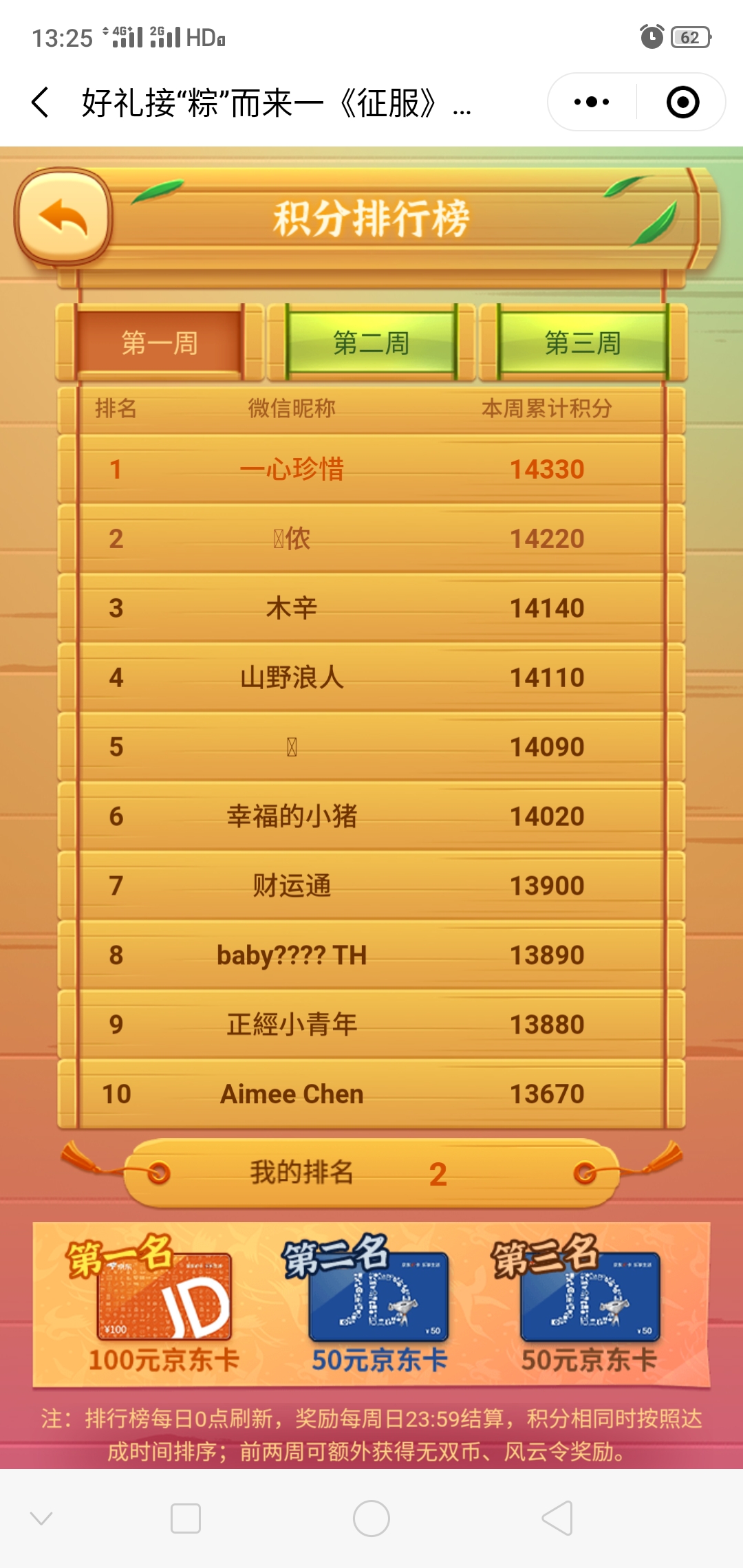
Task: Tap the orange return arrow button
Action: click(x=63, y=218)
